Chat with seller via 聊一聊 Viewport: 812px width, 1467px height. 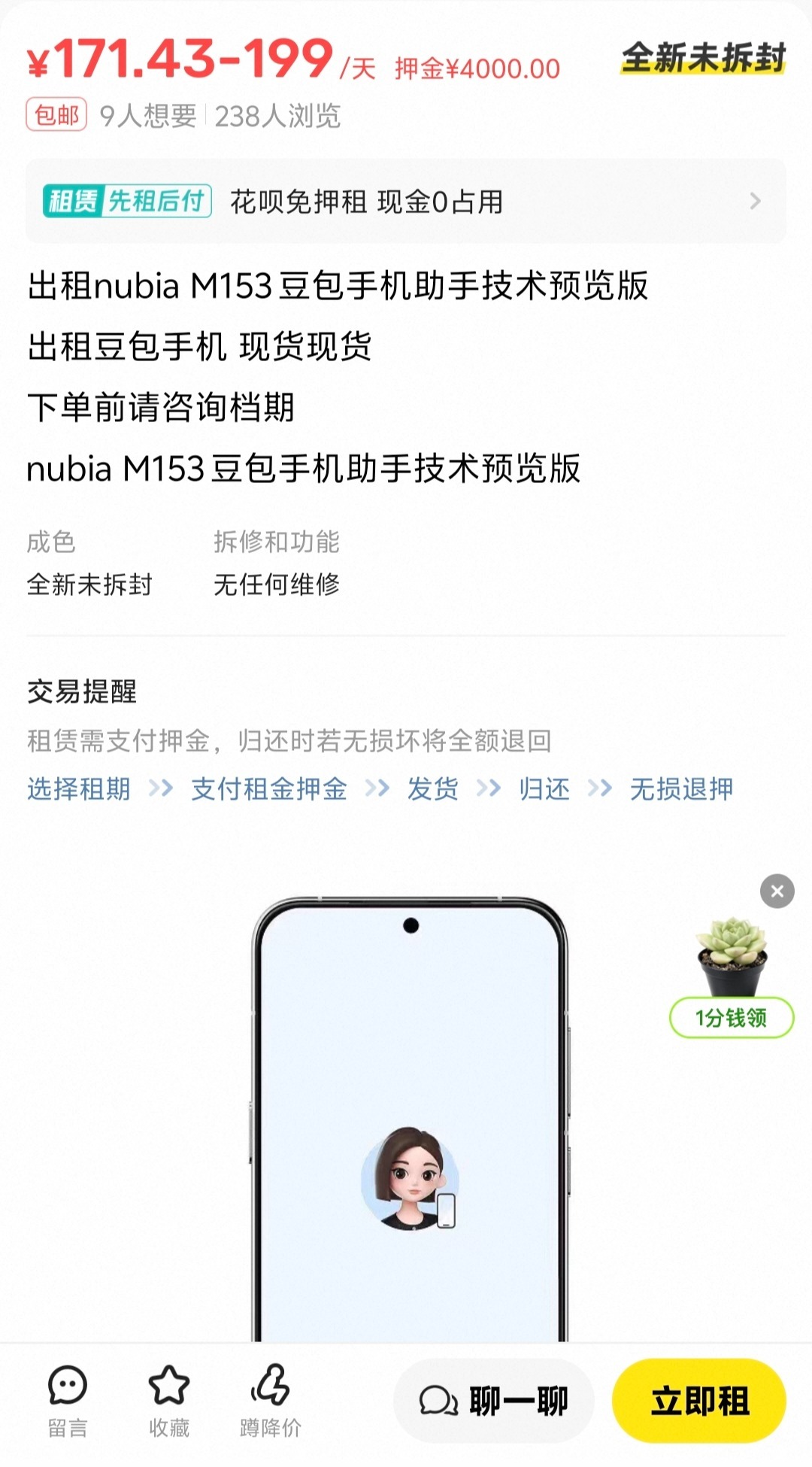494,1401
